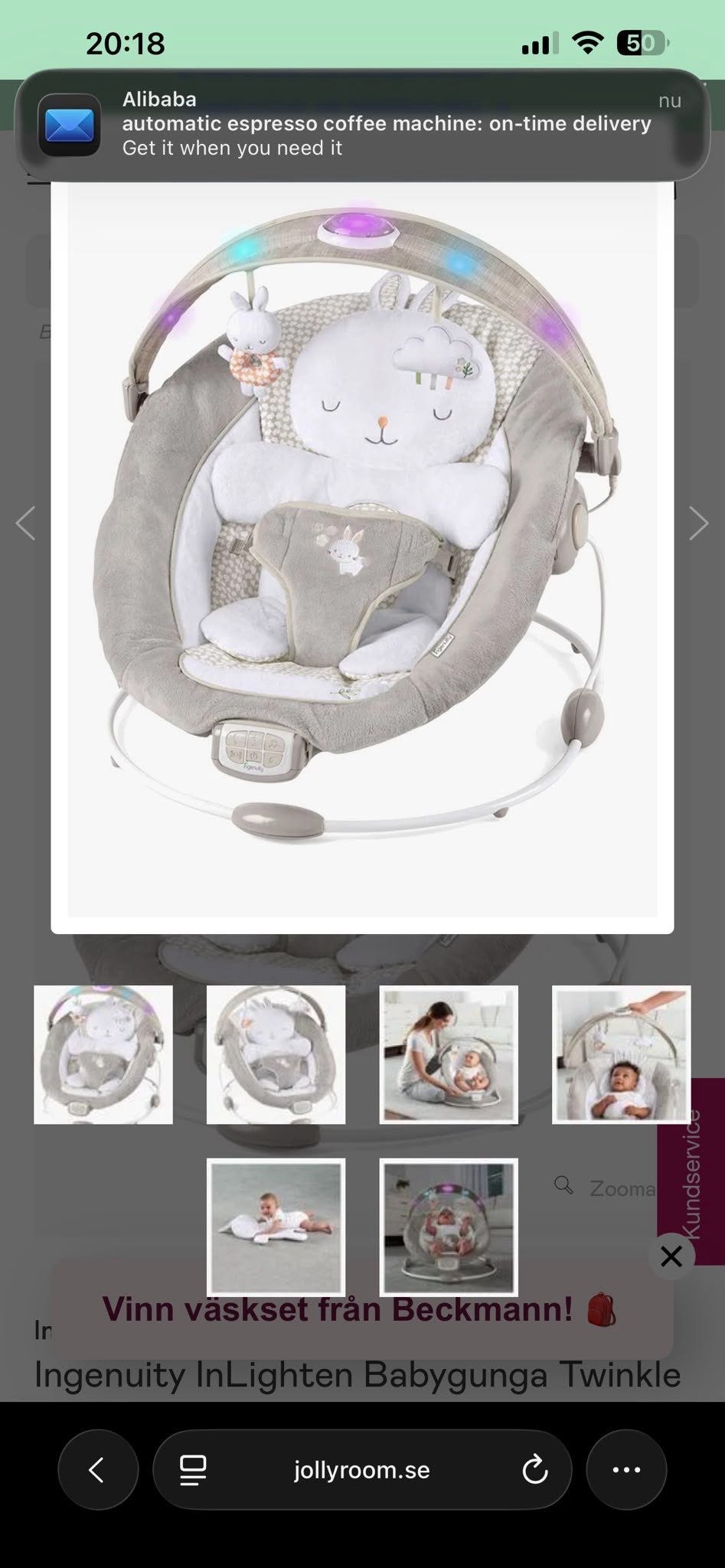Open the Alibaba mail notification banner
The height and width of the screenshot is (1568, 725).
click(362, 125)
